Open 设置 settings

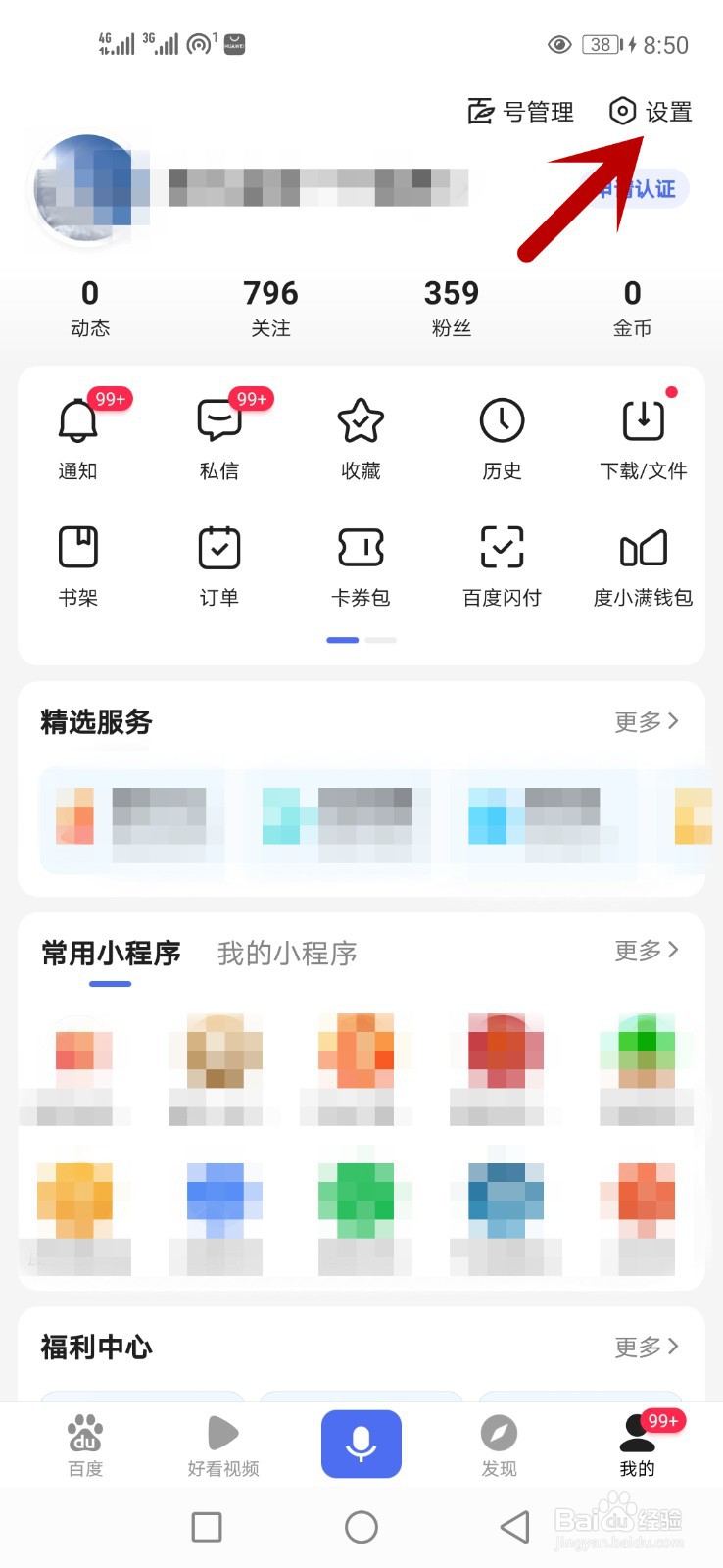click(x=654, y=112)
